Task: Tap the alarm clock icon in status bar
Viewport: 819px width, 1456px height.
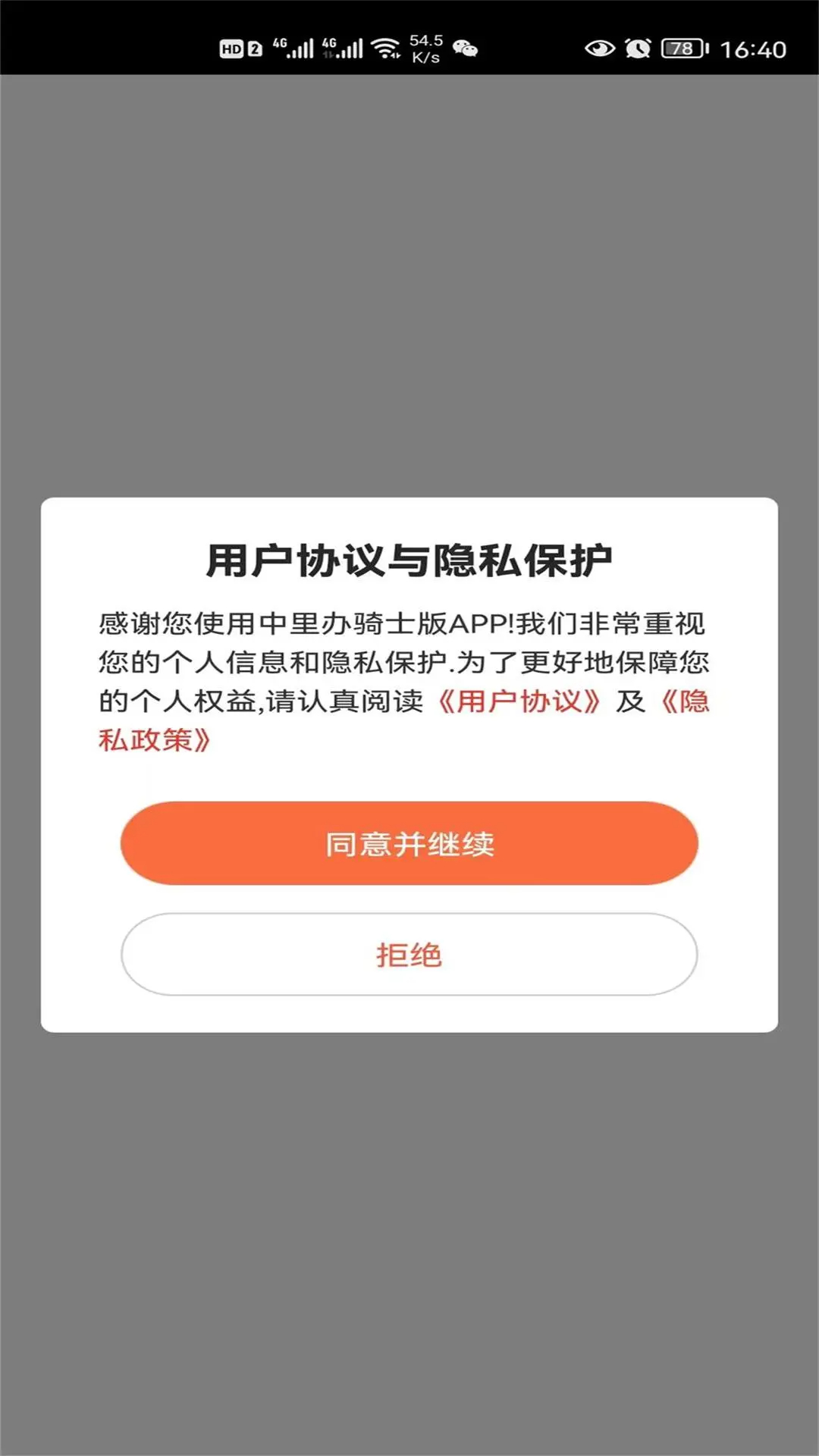Action: point(637,48)
